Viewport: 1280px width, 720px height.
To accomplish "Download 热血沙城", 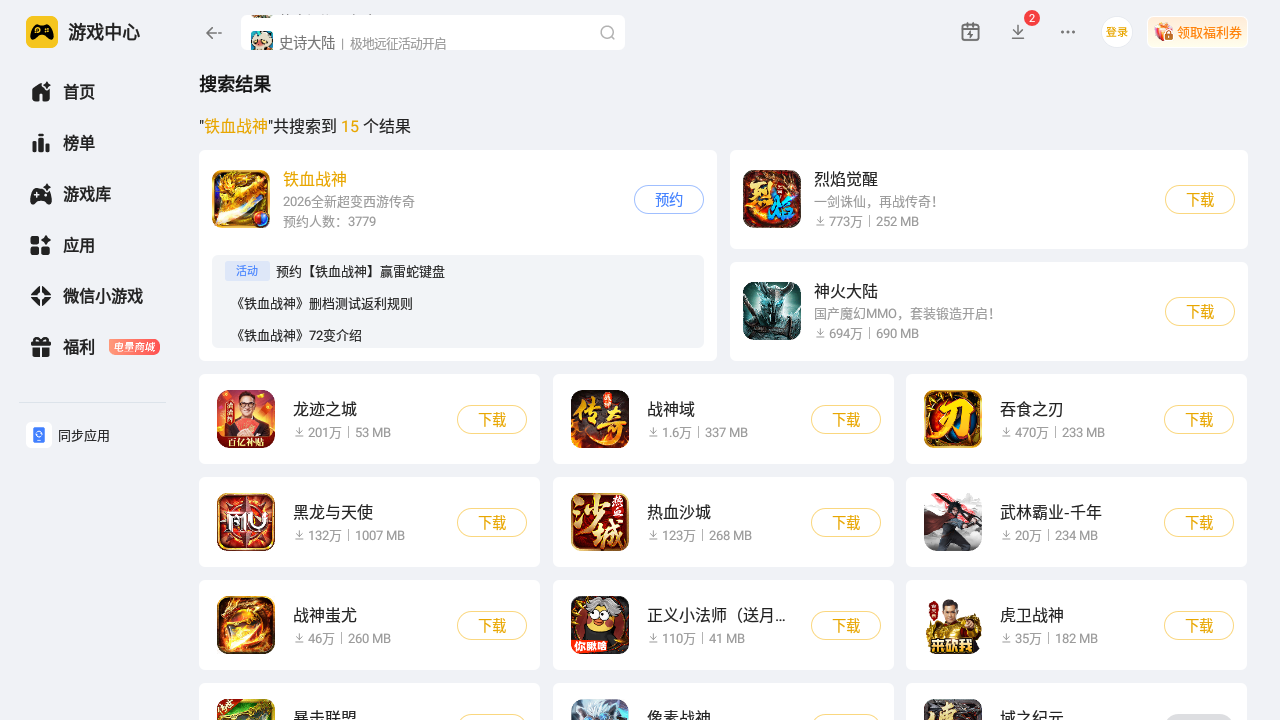I will click(845, 523).
